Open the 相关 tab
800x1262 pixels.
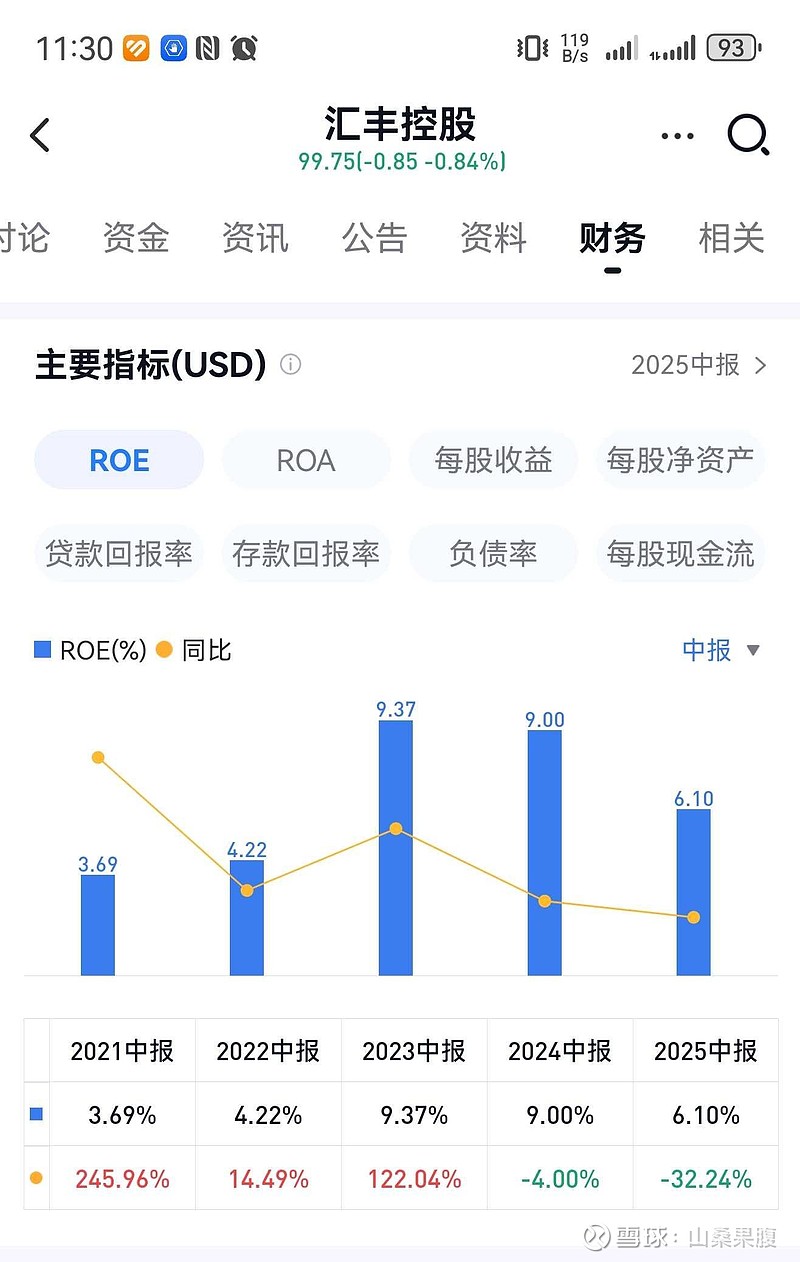731,238
